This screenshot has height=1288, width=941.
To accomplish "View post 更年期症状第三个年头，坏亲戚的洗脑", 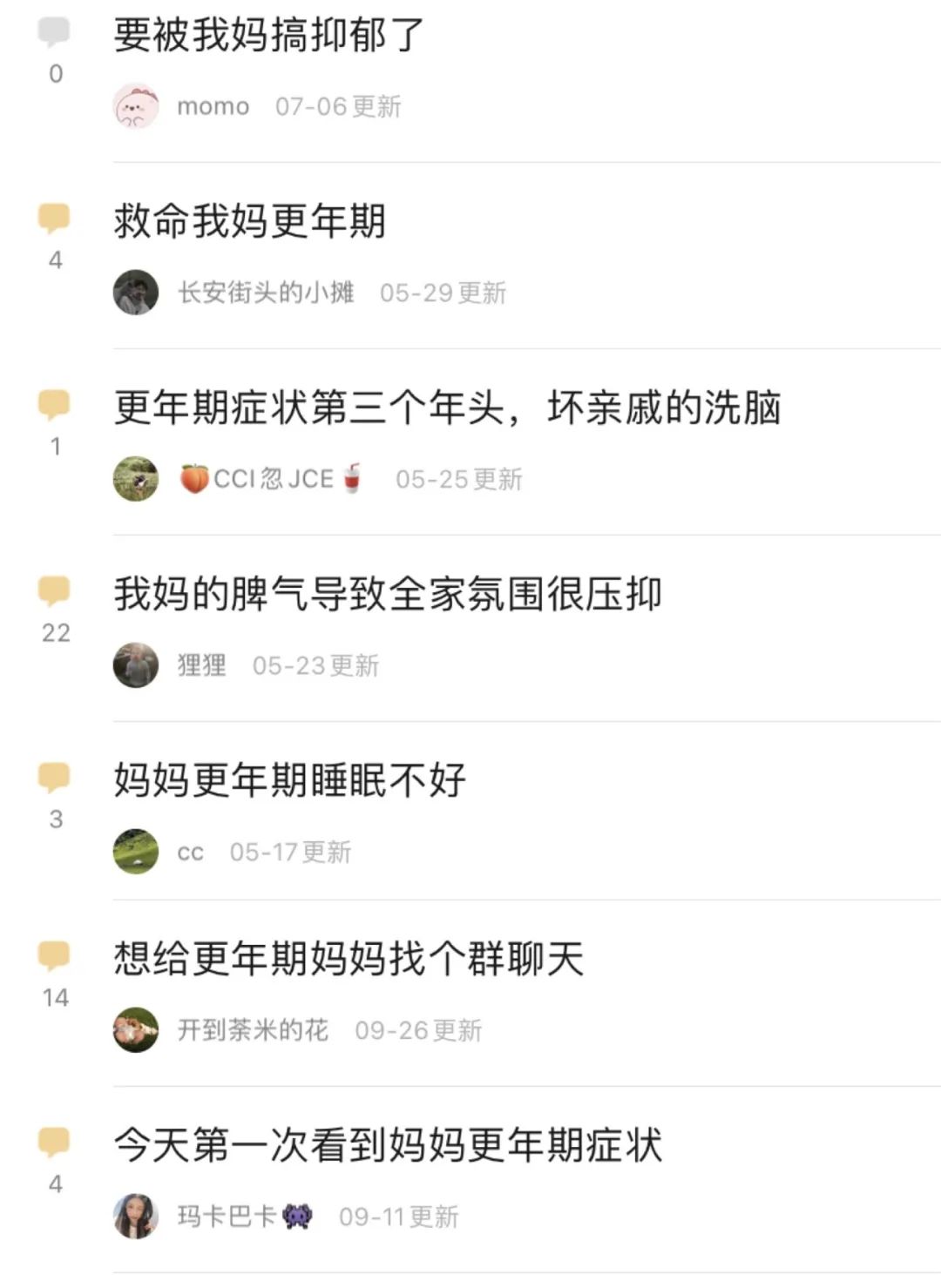I will (447, 408).
